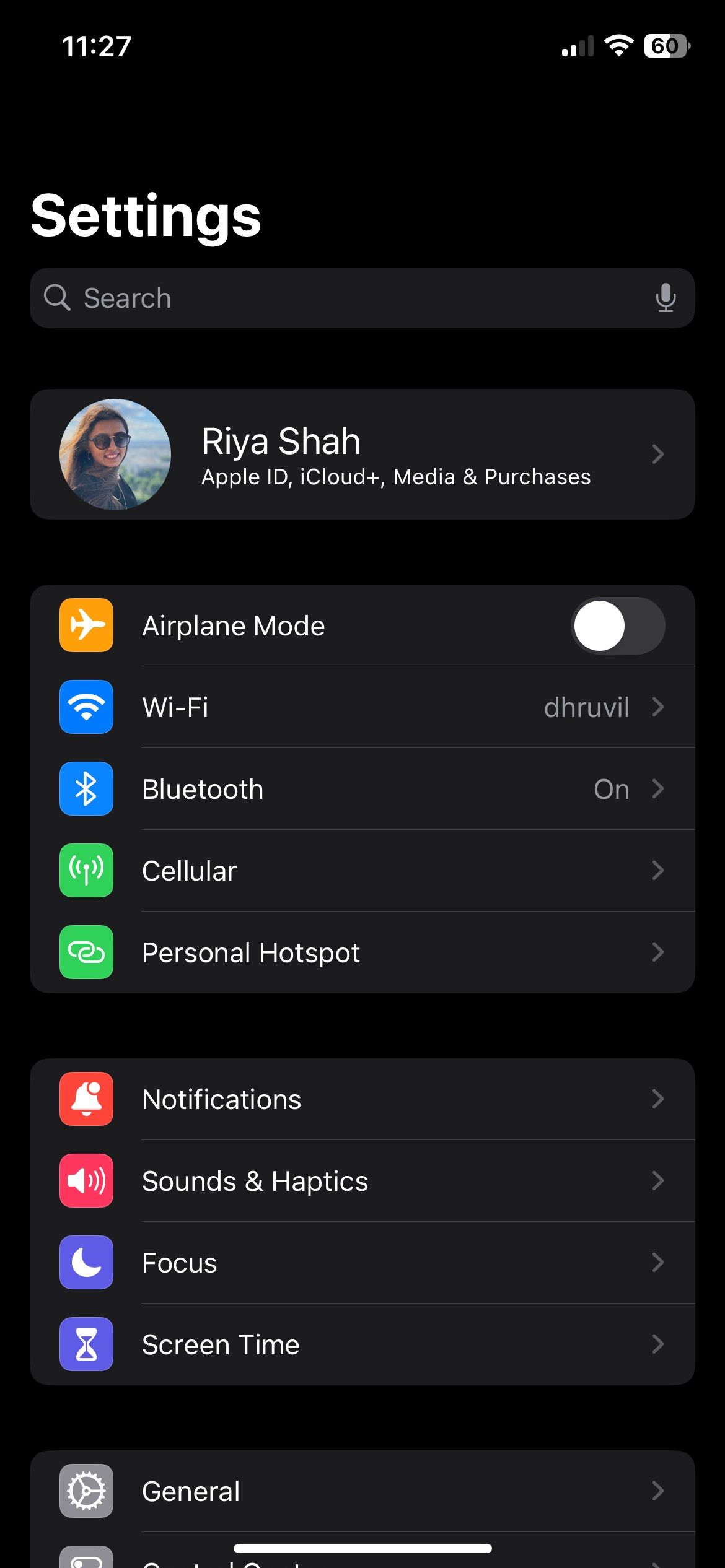Tap Riya Shah's Apple ID name
725x1568 pixels.
click(x=280, y=441)
